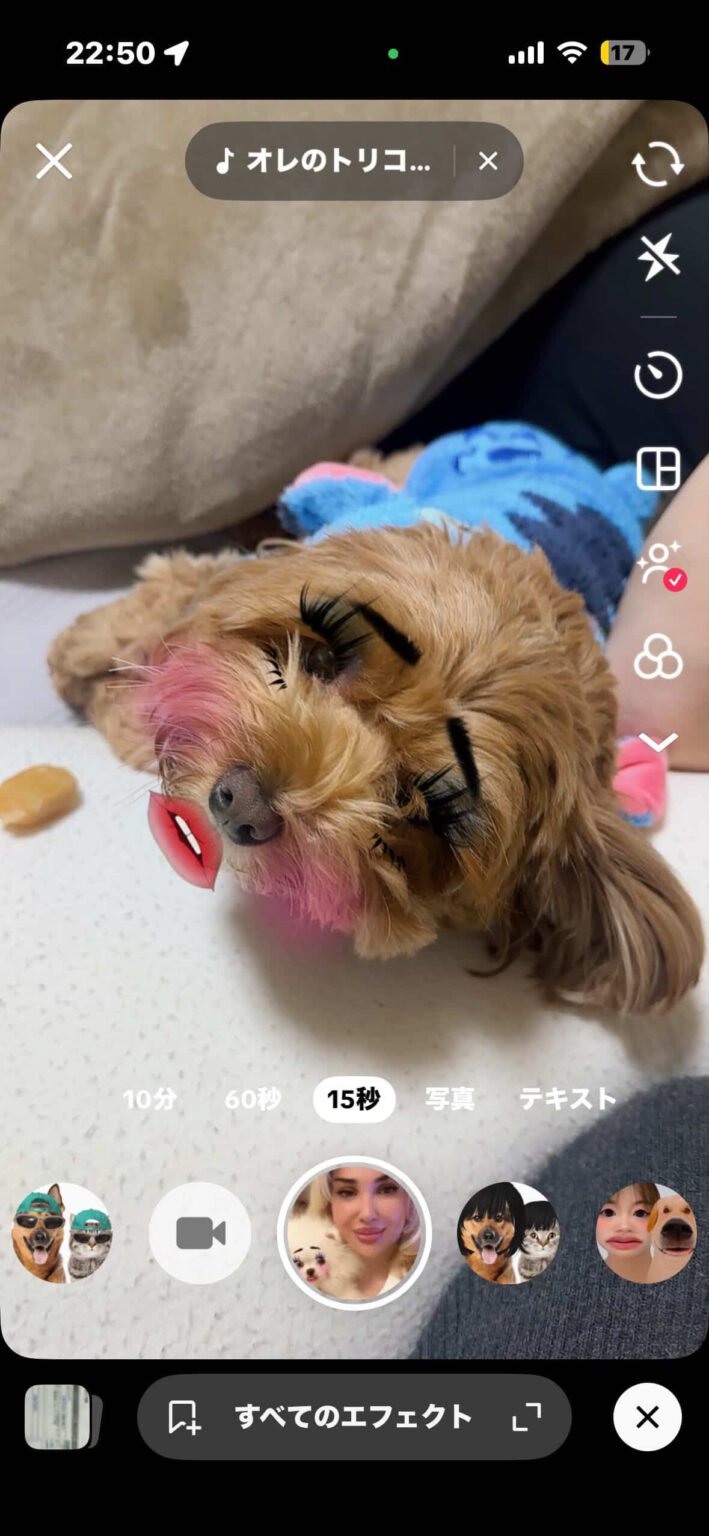Remove the selected song
Screen dimensions: 709x1536
click(488, 161)
